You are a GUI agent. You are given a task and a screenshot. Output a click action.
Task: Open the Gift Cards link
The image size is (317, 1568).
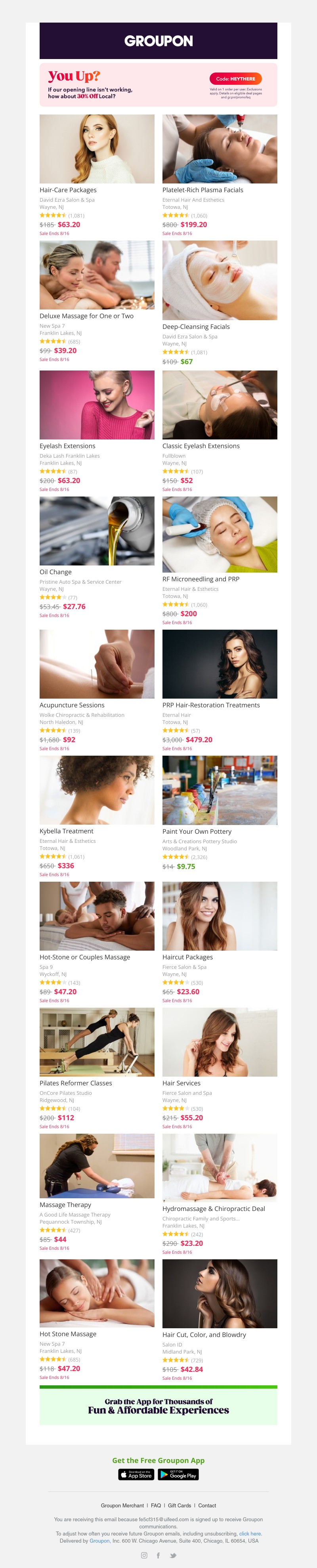[x=180, y=1505]
